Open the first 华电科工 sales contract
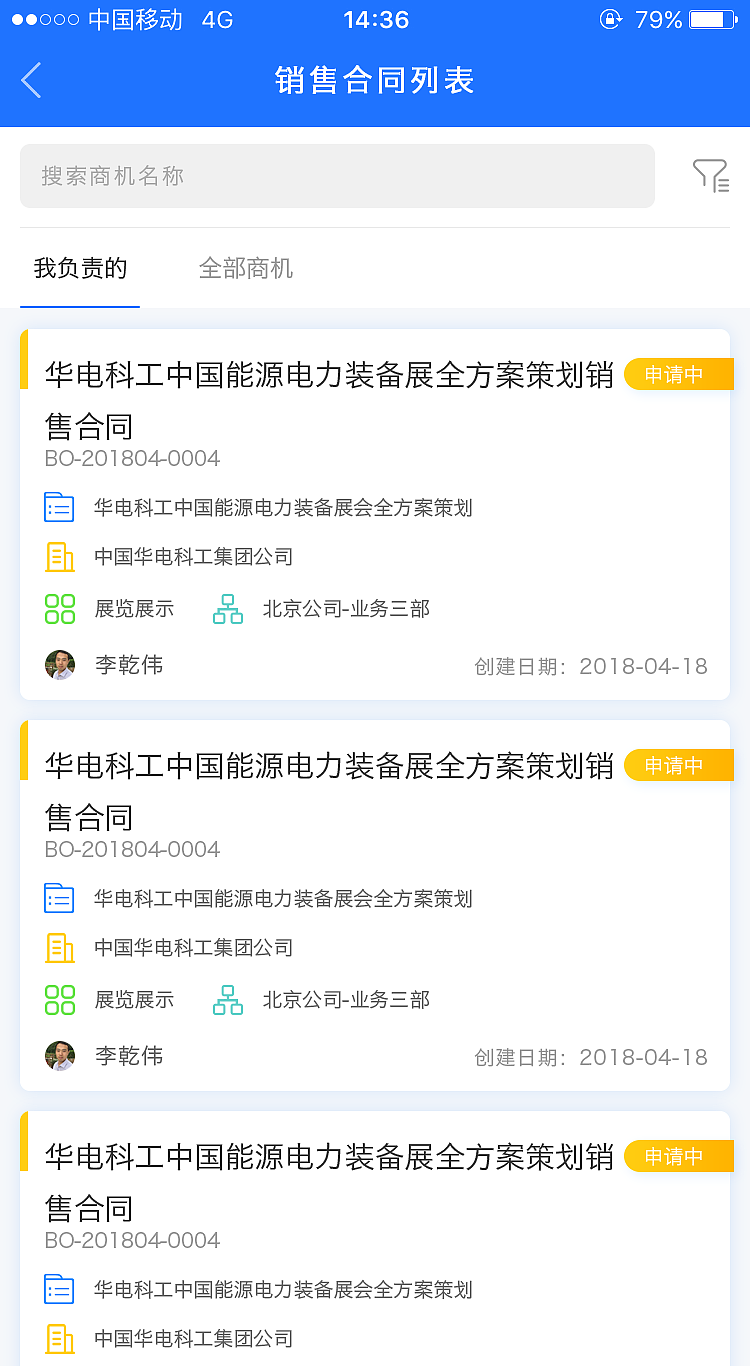 coord(330,400)
